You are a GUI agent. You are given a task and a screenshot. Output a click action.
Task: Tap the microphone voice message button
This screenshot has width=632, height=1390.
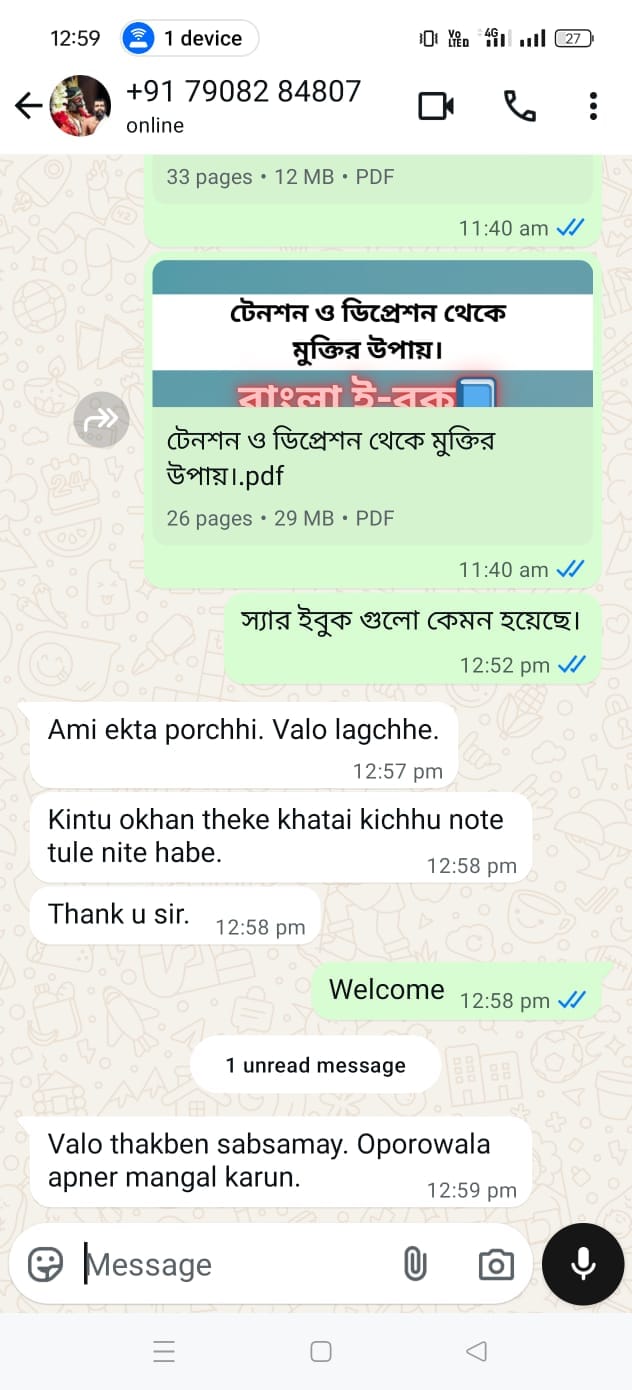(583, 1265)
